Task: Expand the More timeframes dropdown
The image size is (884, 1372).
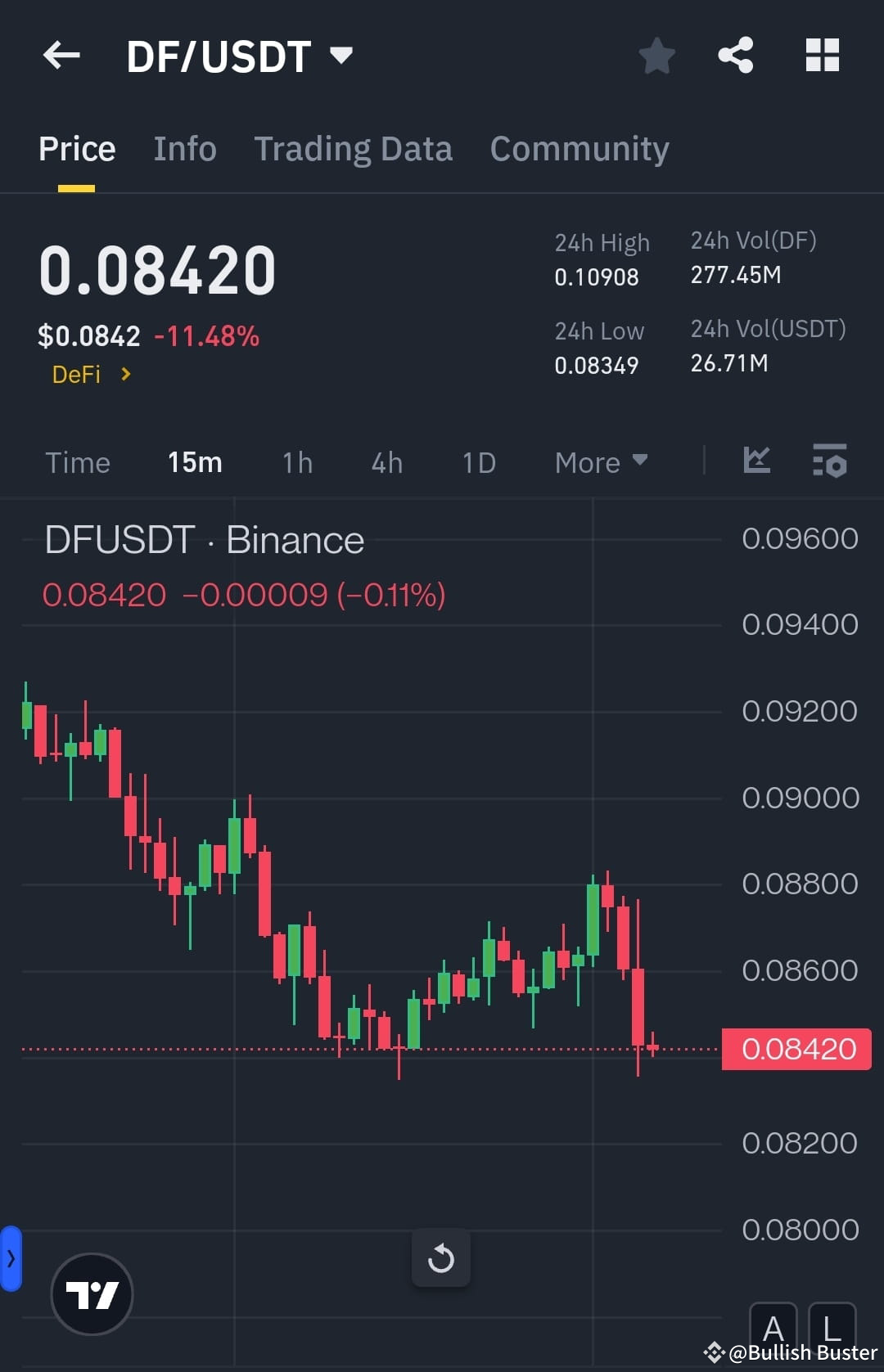Action: (601, 461)
